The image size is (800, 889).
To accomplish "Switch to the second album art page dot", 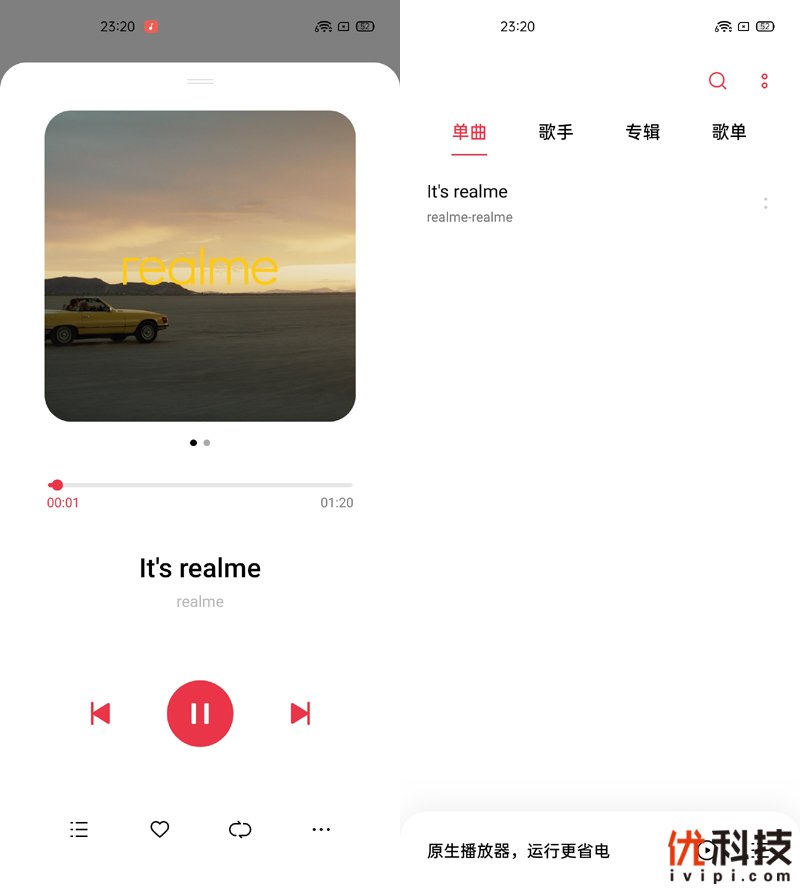I will pyautogui.click(x=207, y=443).
